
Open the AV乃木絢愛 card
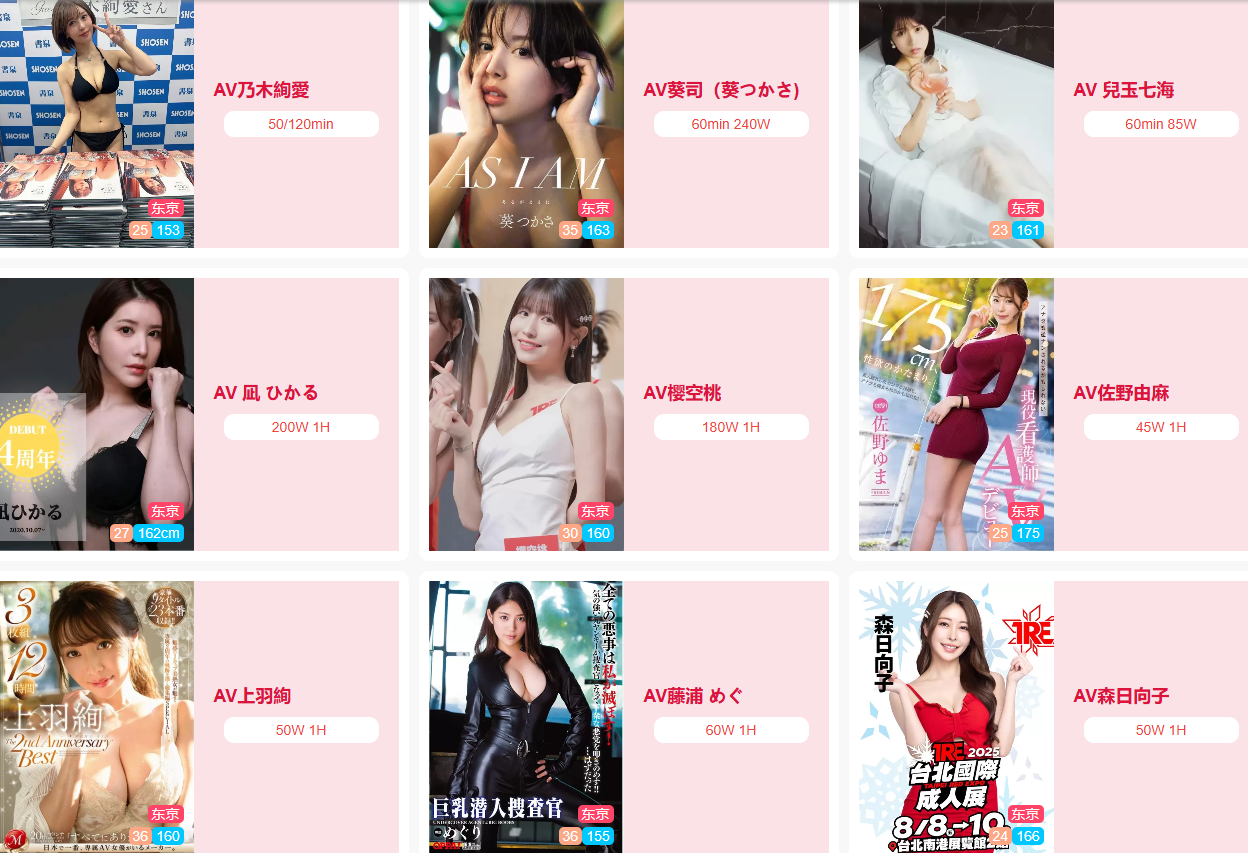[261, 90]
